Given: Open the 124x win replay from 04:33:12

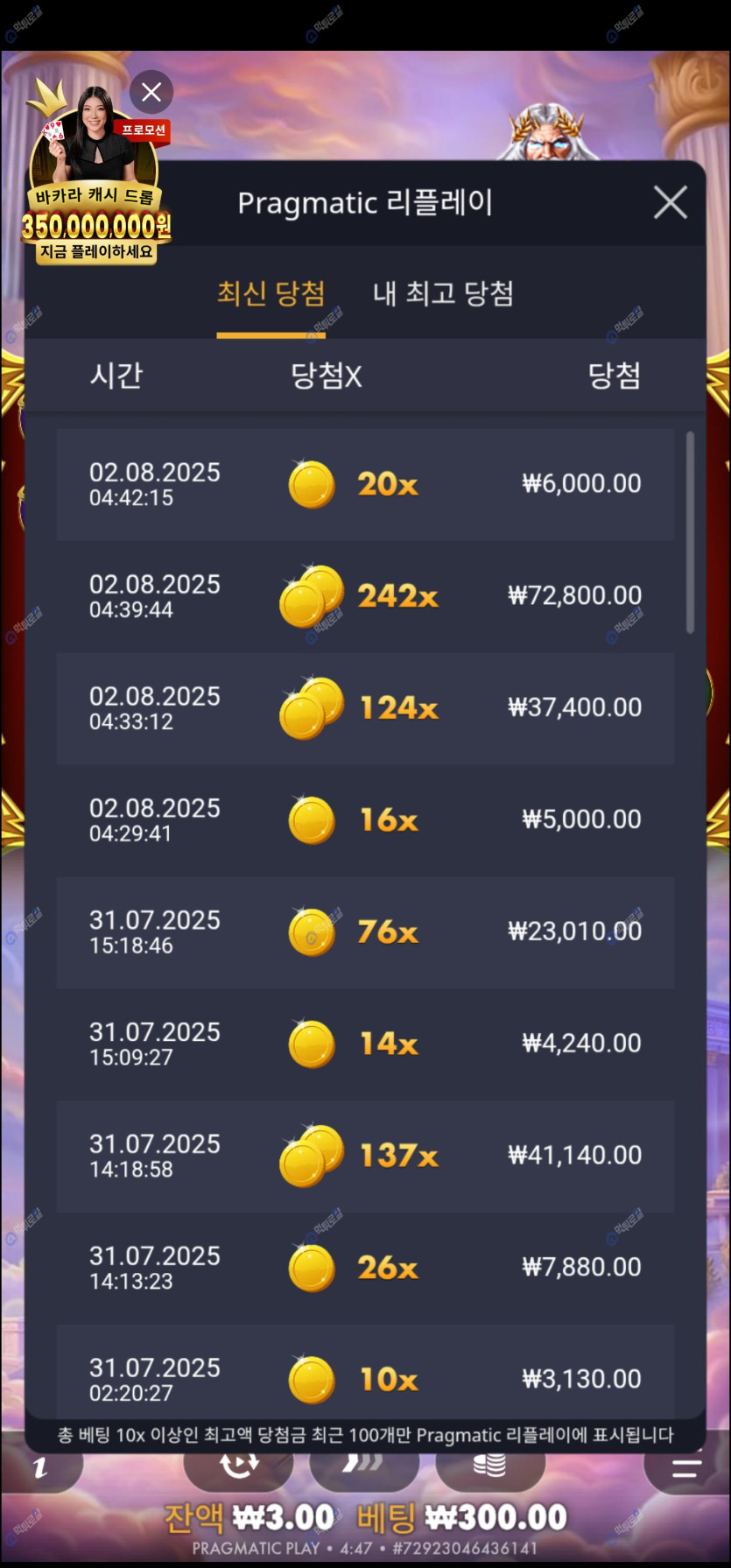Looking at the screenshot, I should [x=365, y=708].
